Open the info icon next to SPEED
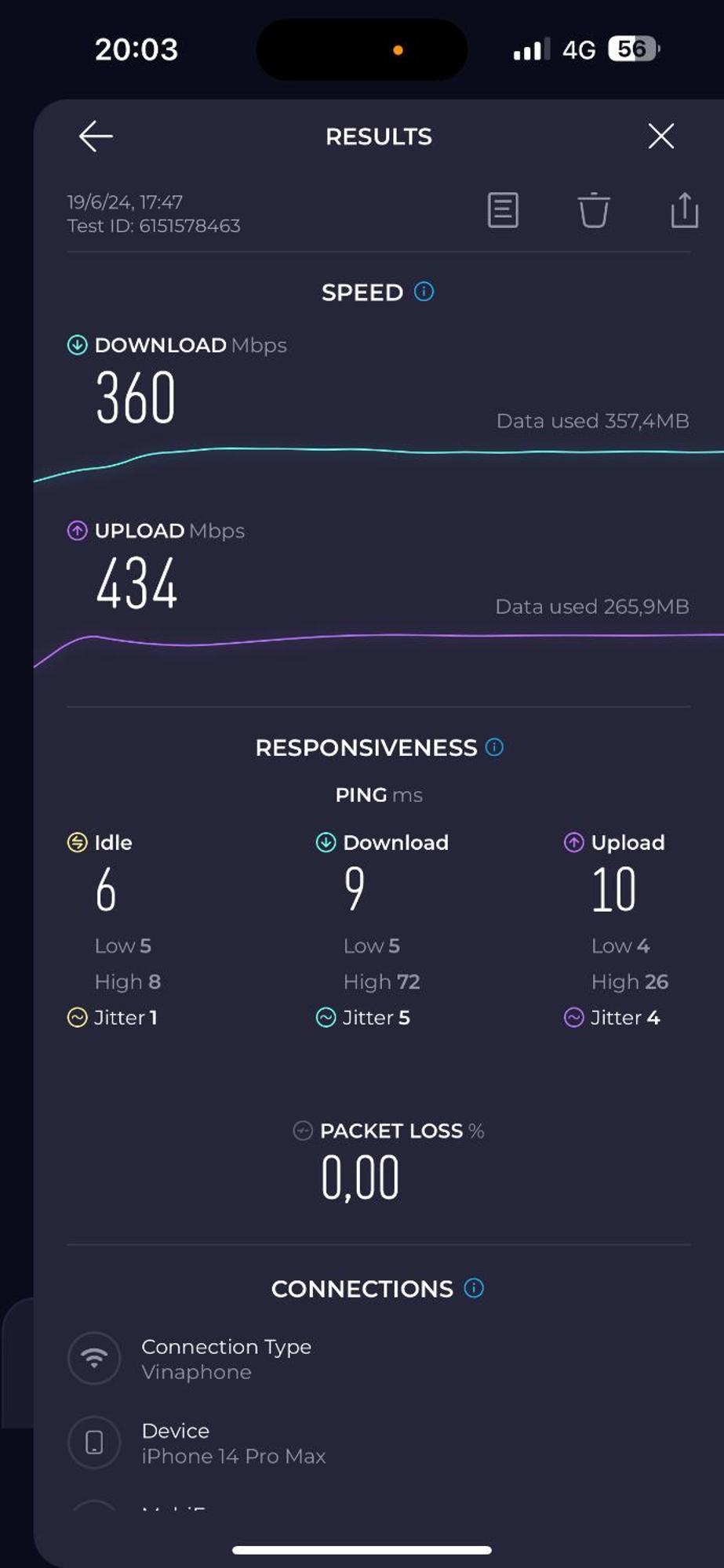Image resolution: width=724 pixels, height=1568 pixels. point(424,292)
